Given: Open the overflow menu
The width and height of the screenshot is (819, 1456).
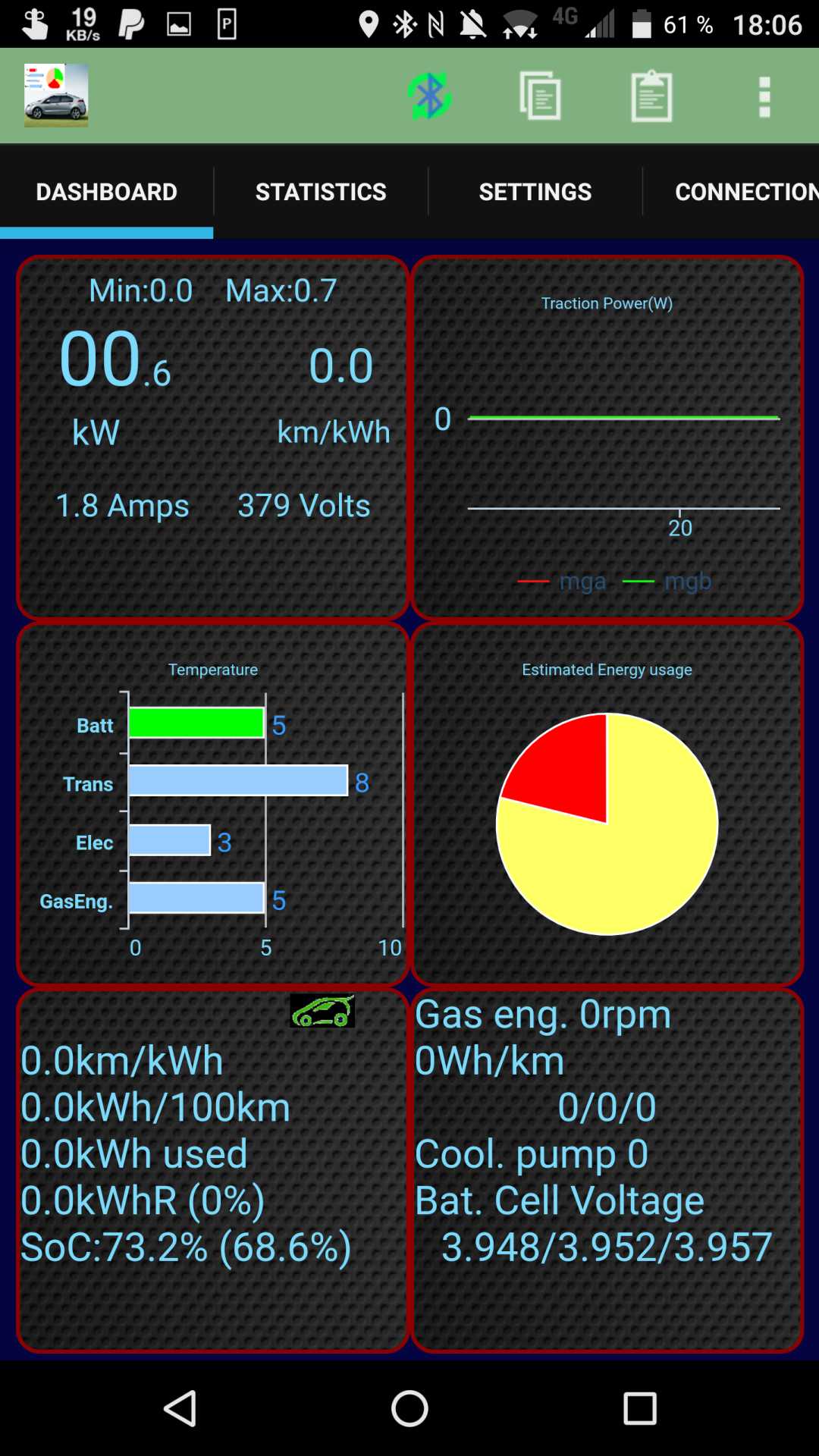Looking at the screenshot, I should tap(764, 96).
